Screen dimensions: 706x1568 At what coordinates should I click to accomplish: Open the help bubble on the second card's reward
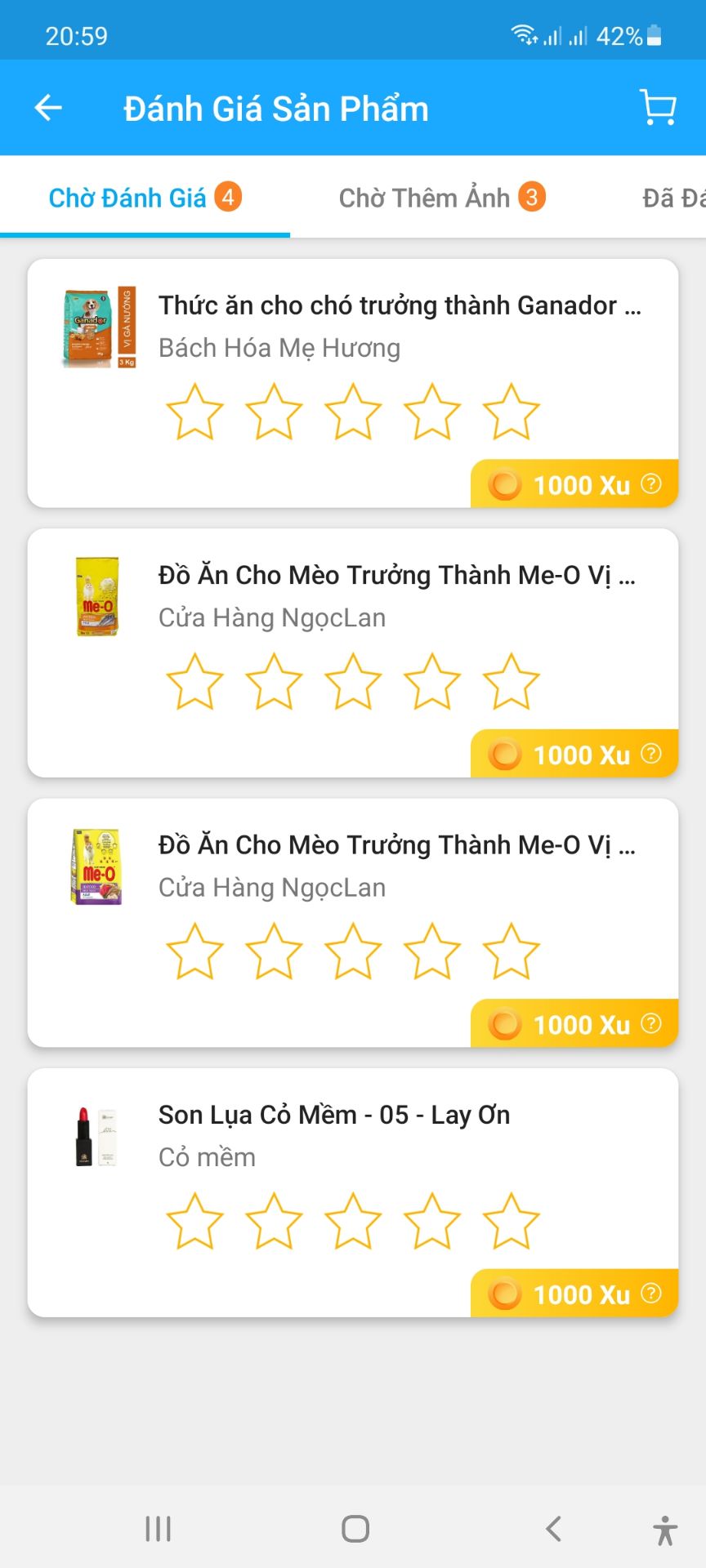(649, 754)
